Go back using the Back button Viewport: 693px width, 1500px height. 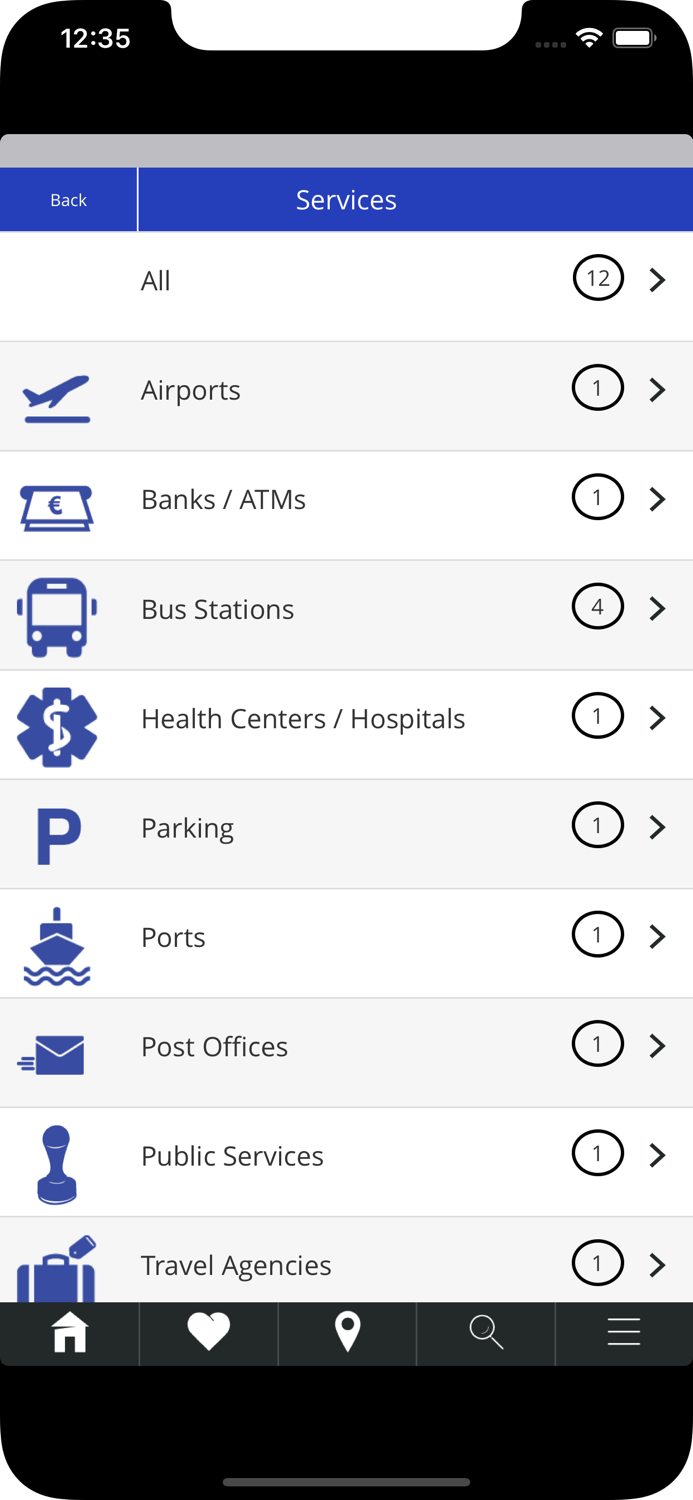[68, 200]
